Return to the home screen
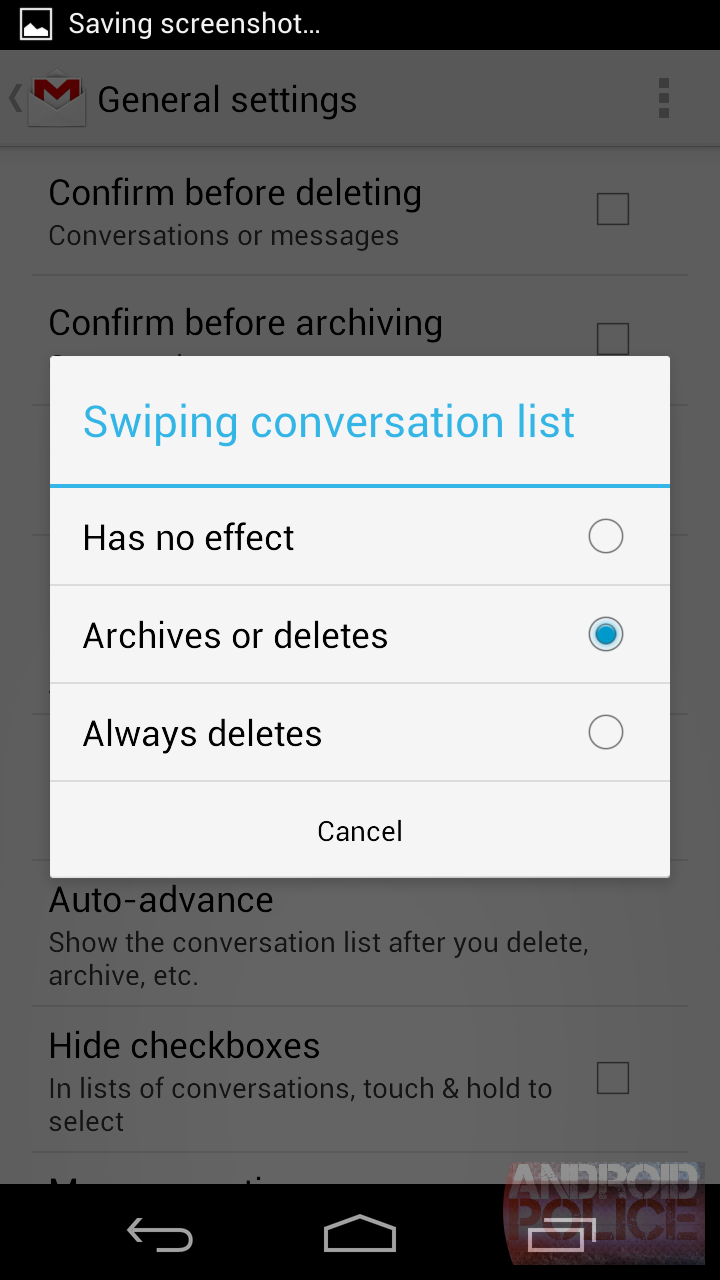720x1280 pixels. point(360,1235)
